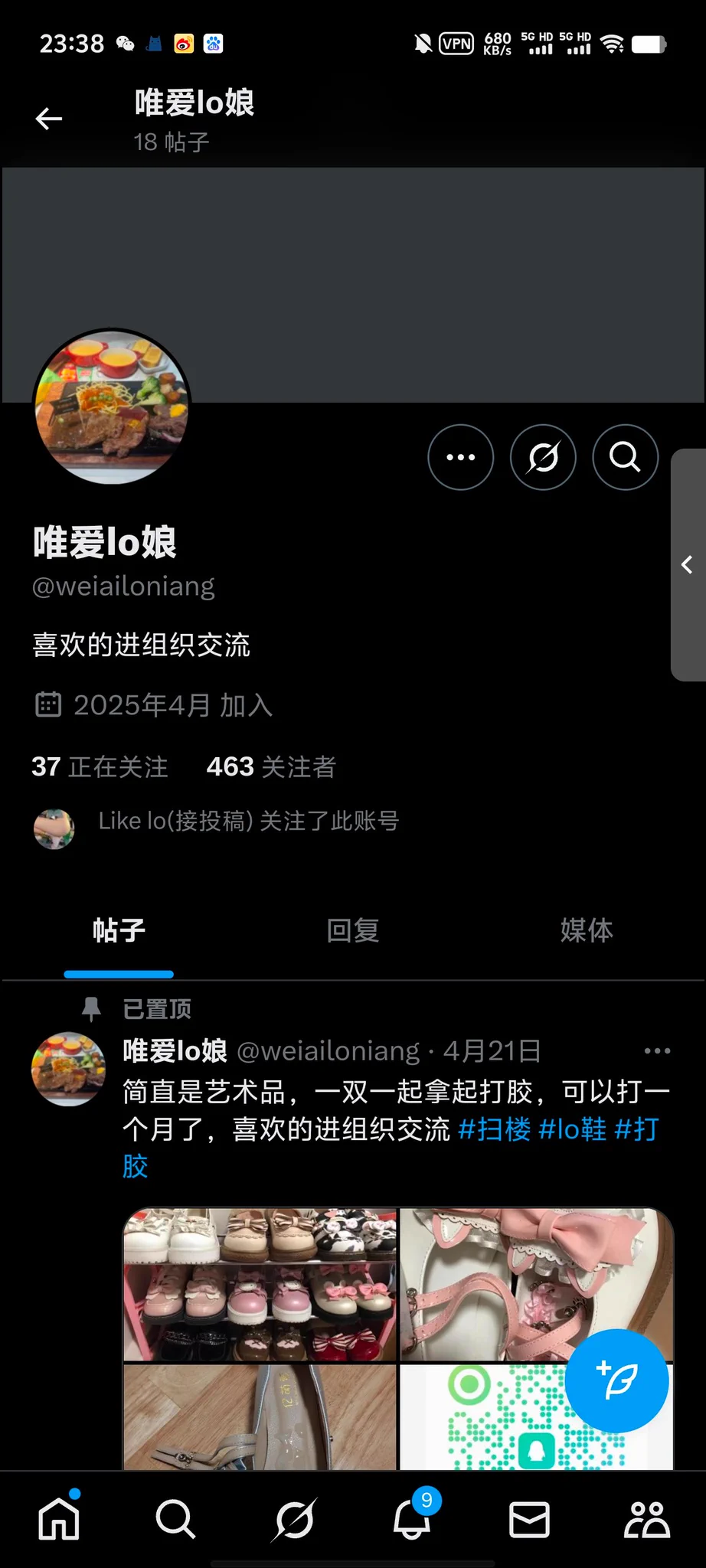This screenshot has height=1568, width=706.
Task: Select the 帖子 tab
Action: (119, 930)
